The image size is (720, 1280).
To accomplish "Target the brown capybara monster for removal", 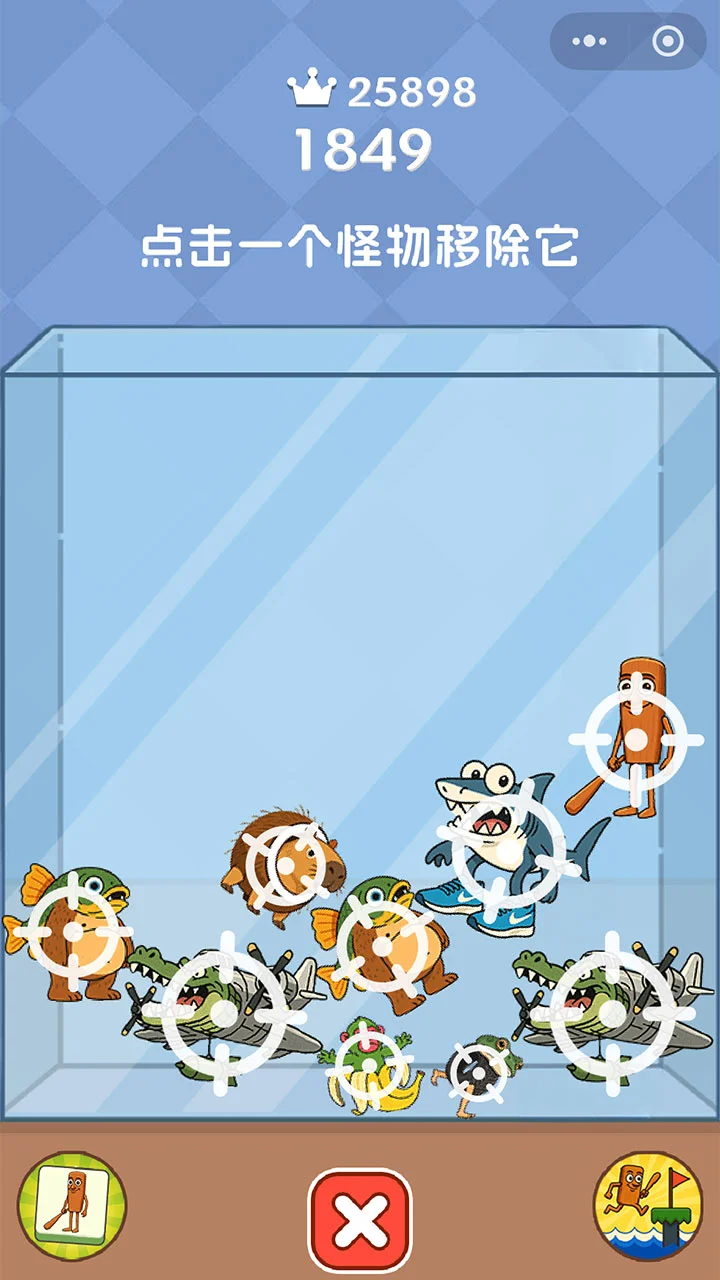I will pos(285,862).
